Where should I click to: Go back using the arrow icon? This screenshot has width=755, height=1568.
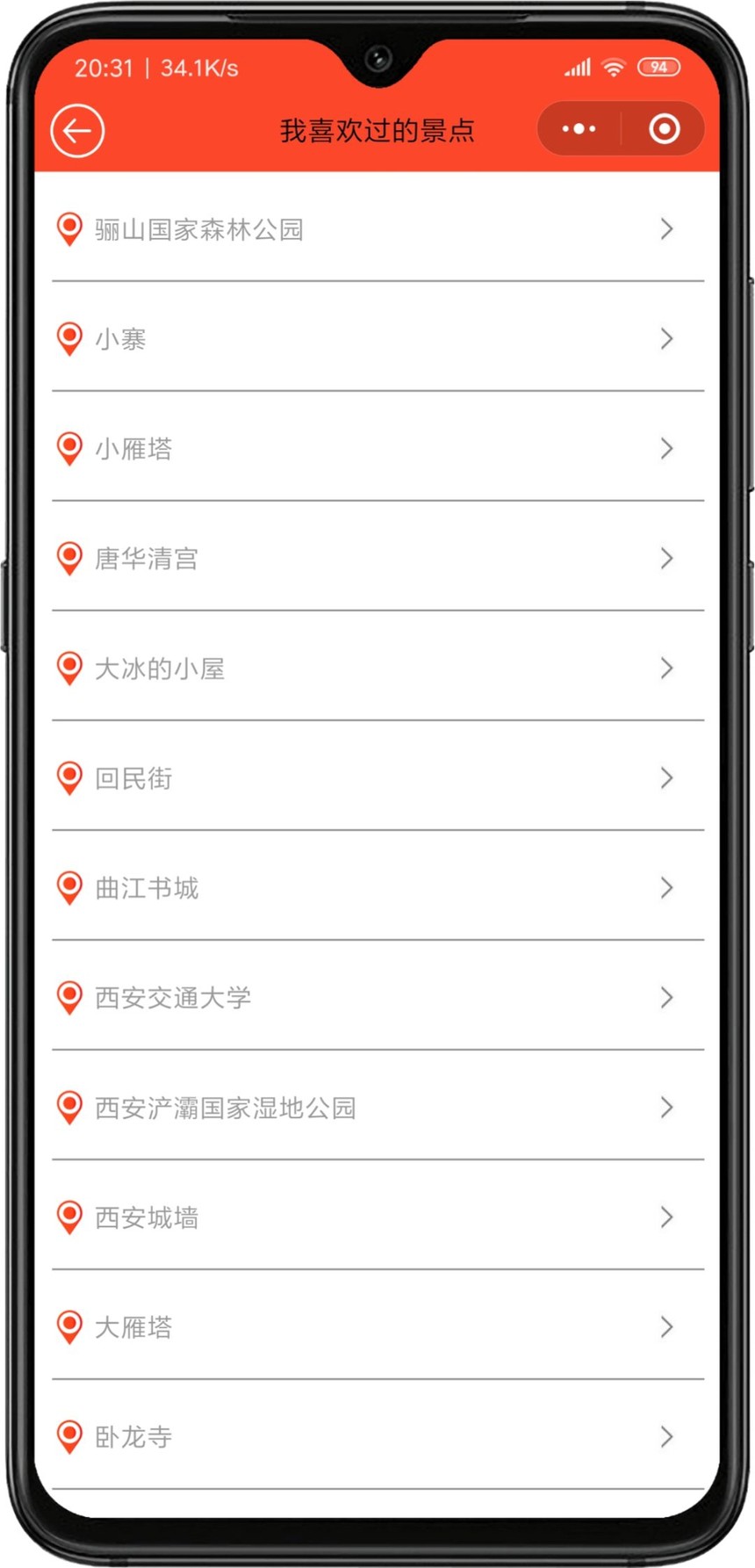point(77,131)
